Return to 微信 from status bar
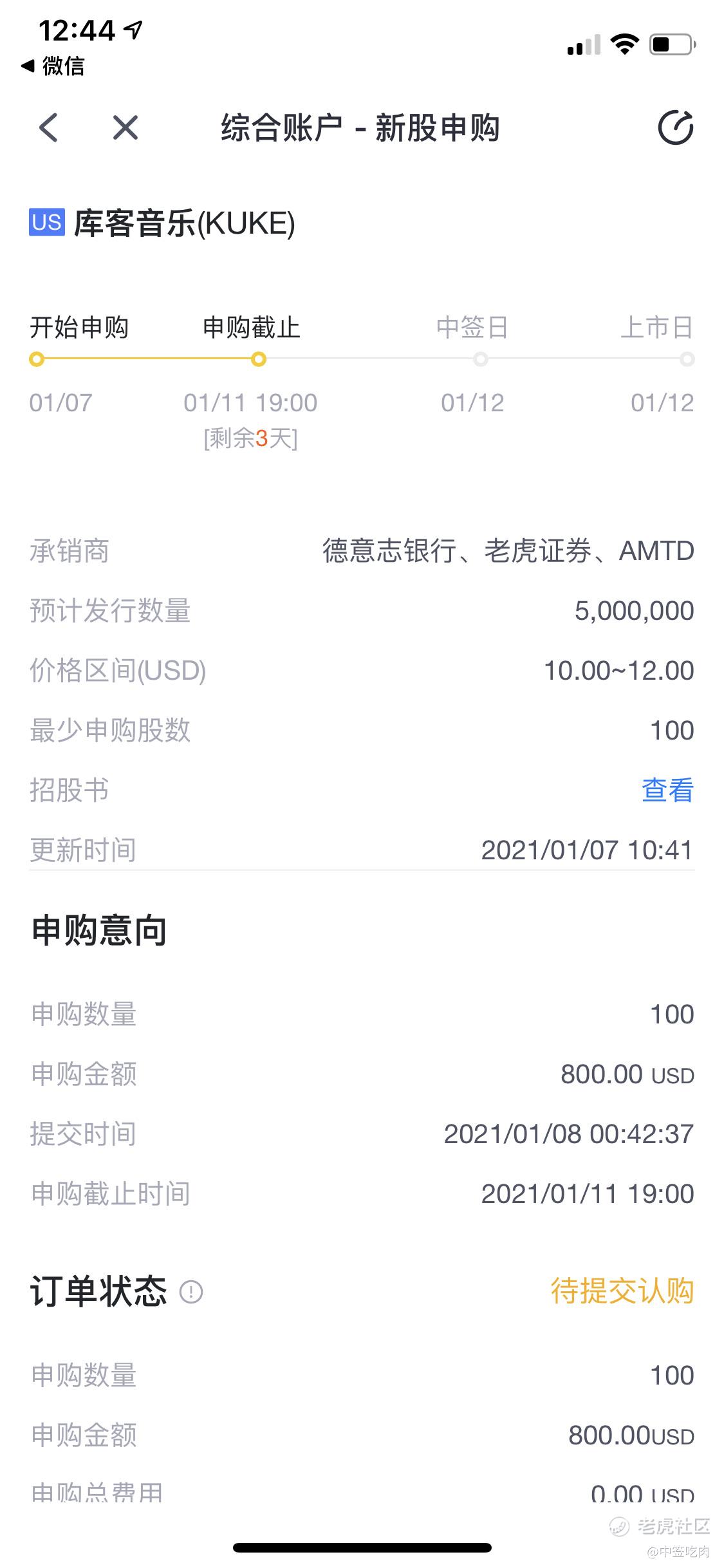The width and height of the screenshot is (724, 1568). tap(54, 66)
